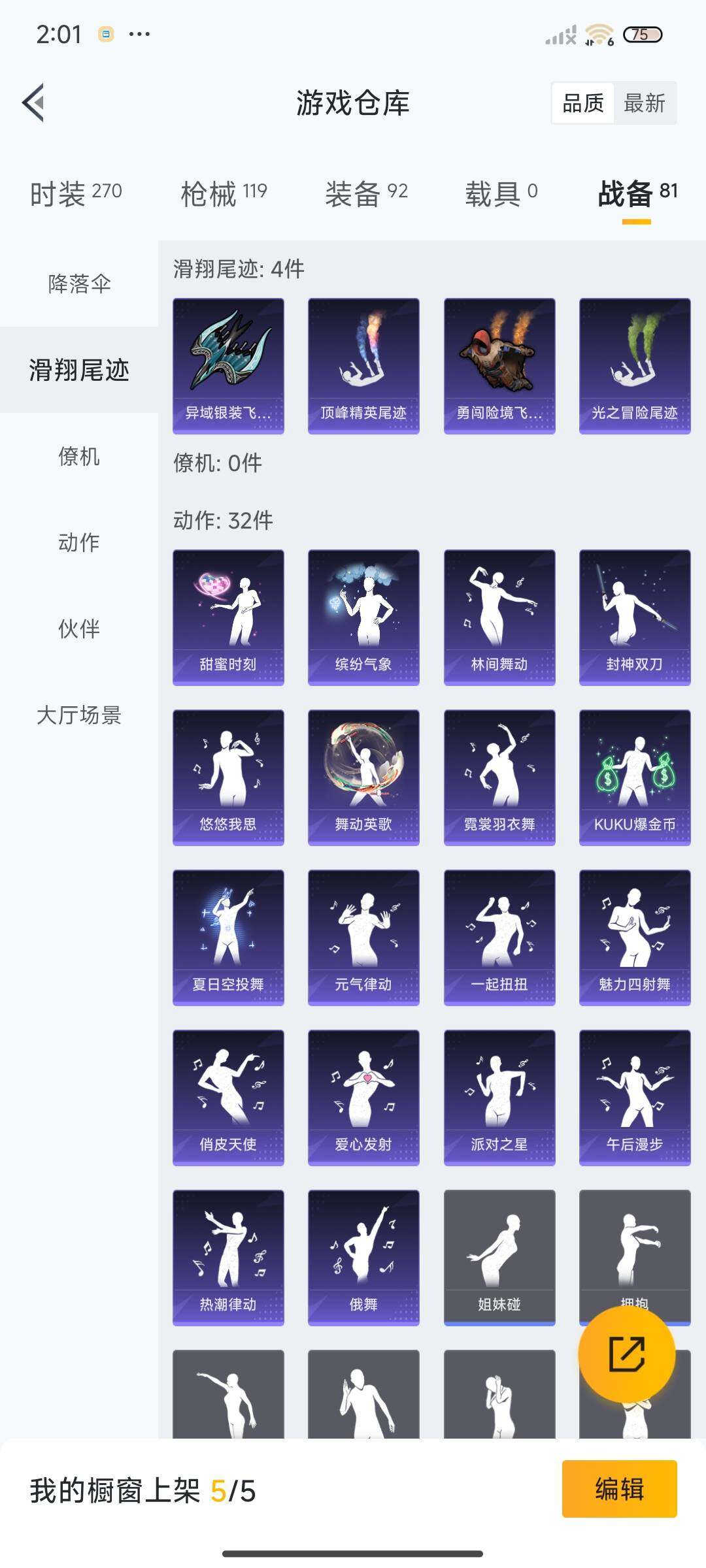
Task: Show the 大厅场景 category
Action: point(79,715)
